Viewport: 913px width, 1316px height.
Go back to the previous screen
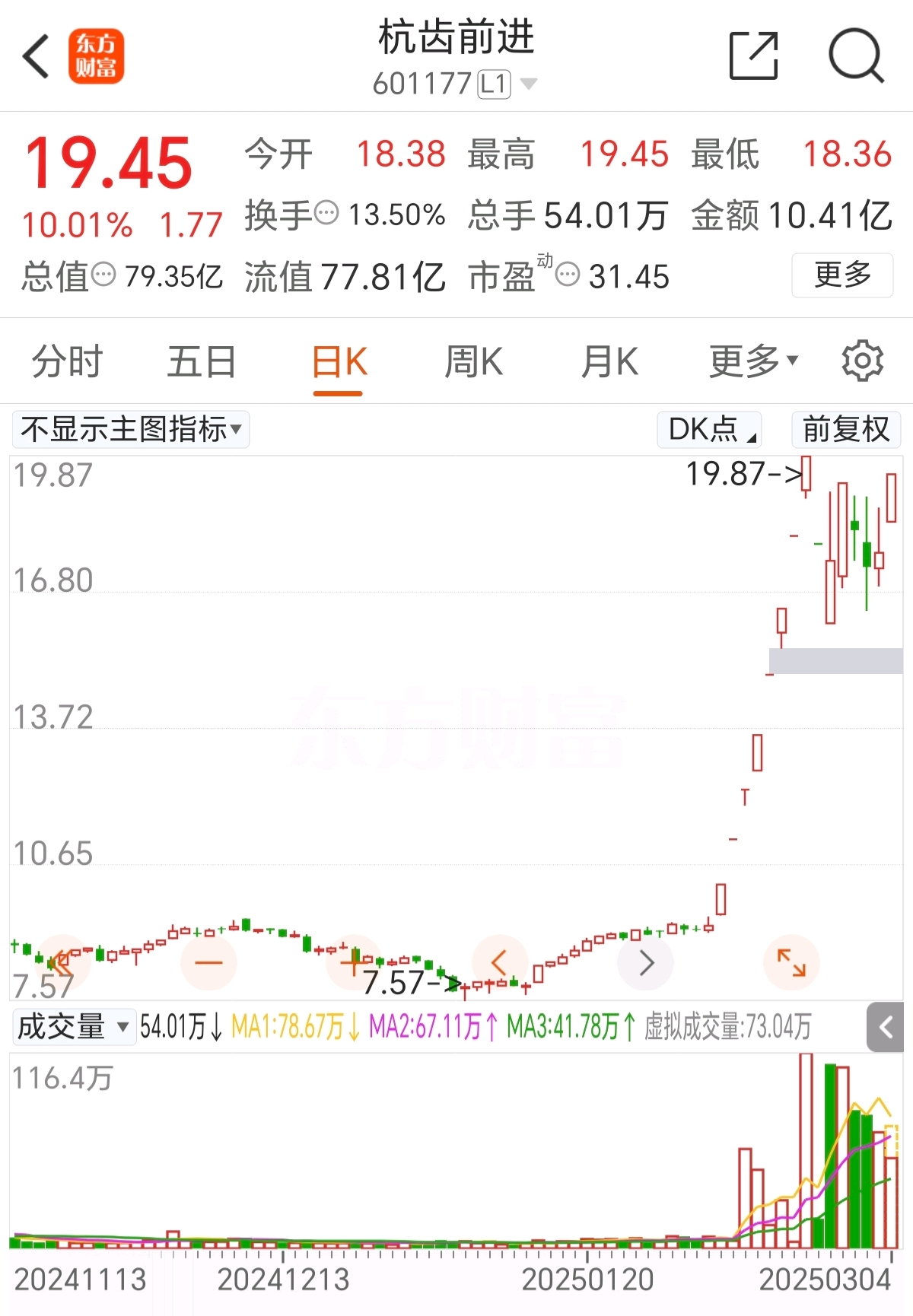pos(37,56)
